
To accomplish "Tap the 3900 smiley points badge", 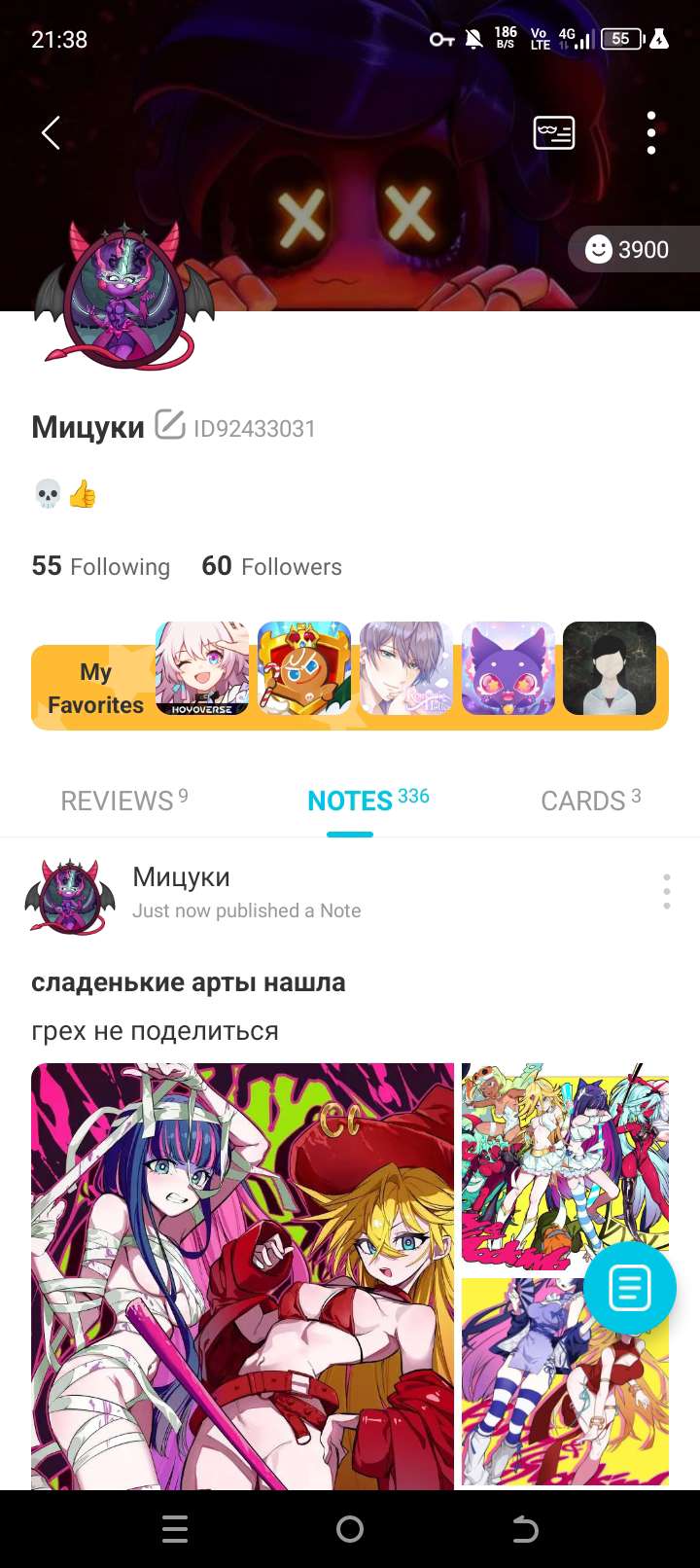I will (630, 250).
